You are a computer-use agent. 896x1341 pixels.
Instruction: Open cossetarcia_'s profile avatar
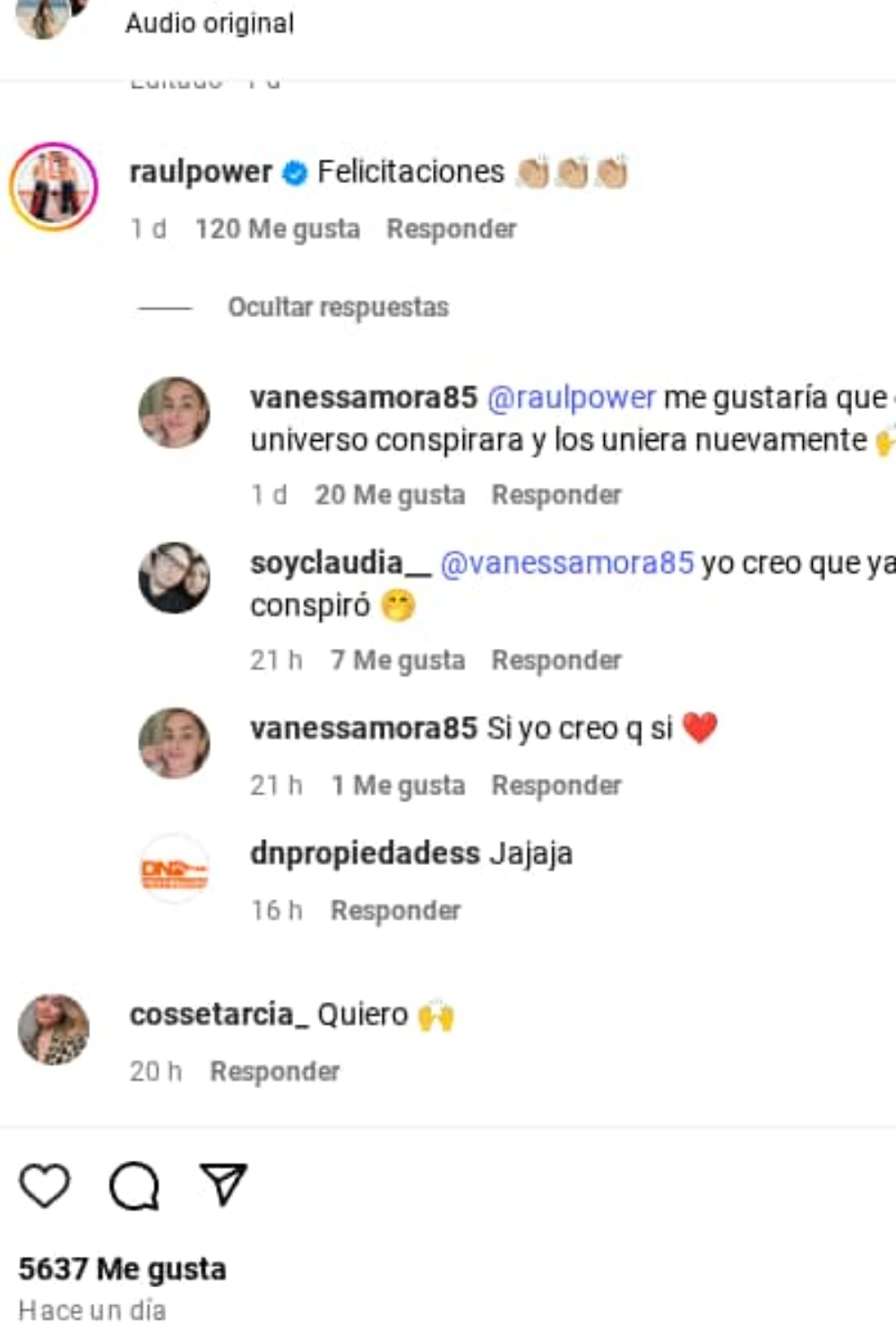tap(54, 1029)
